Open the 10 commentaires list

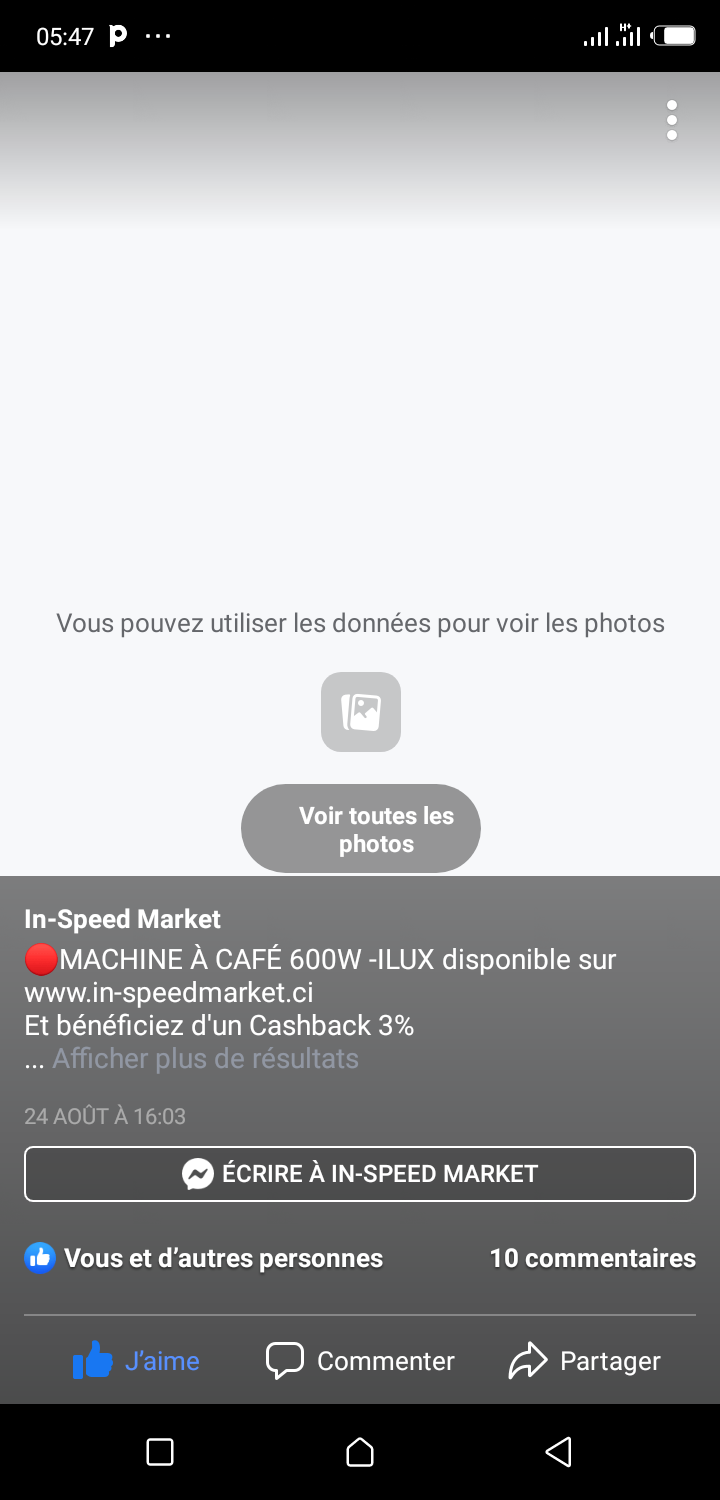[x=592, y=1258]
